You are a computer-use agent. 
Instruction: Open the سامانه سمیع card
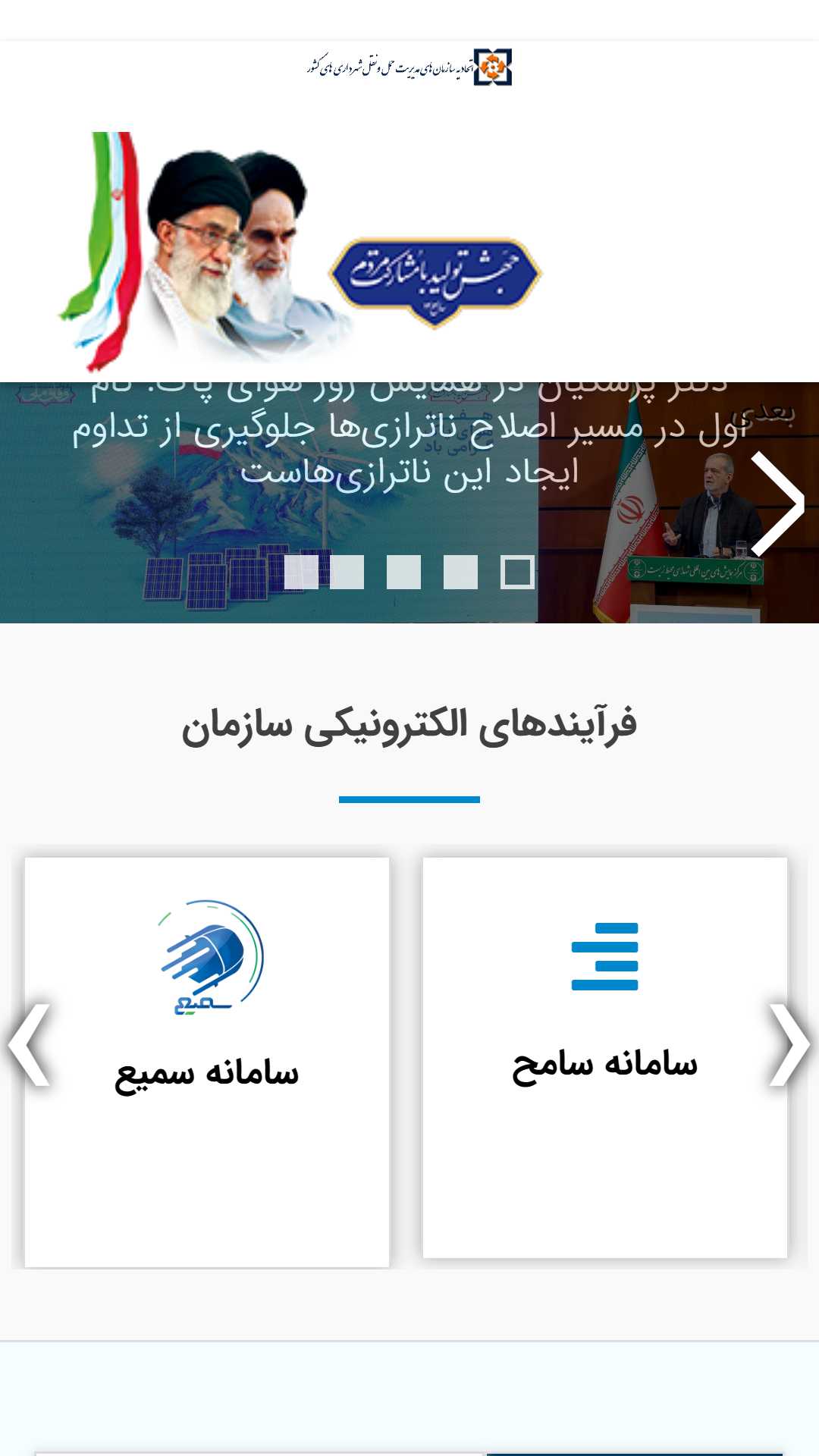click(x=206, y=1062)
